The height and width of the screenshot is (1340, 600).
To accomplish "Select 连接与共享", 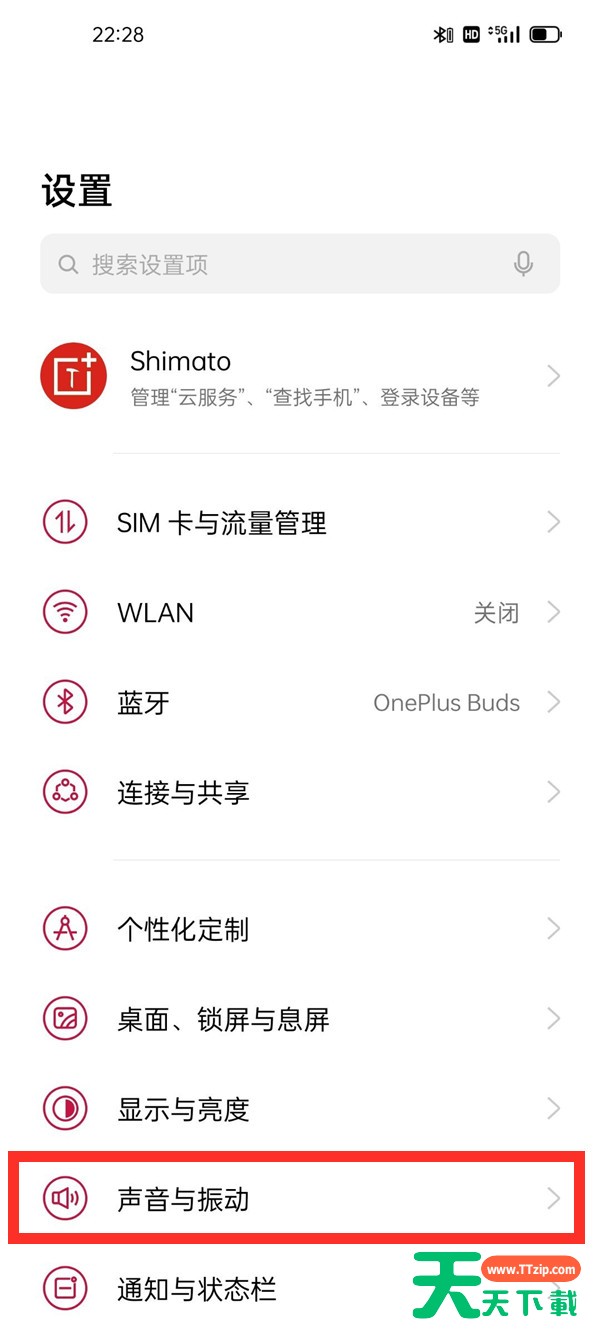I will point(300,793).
